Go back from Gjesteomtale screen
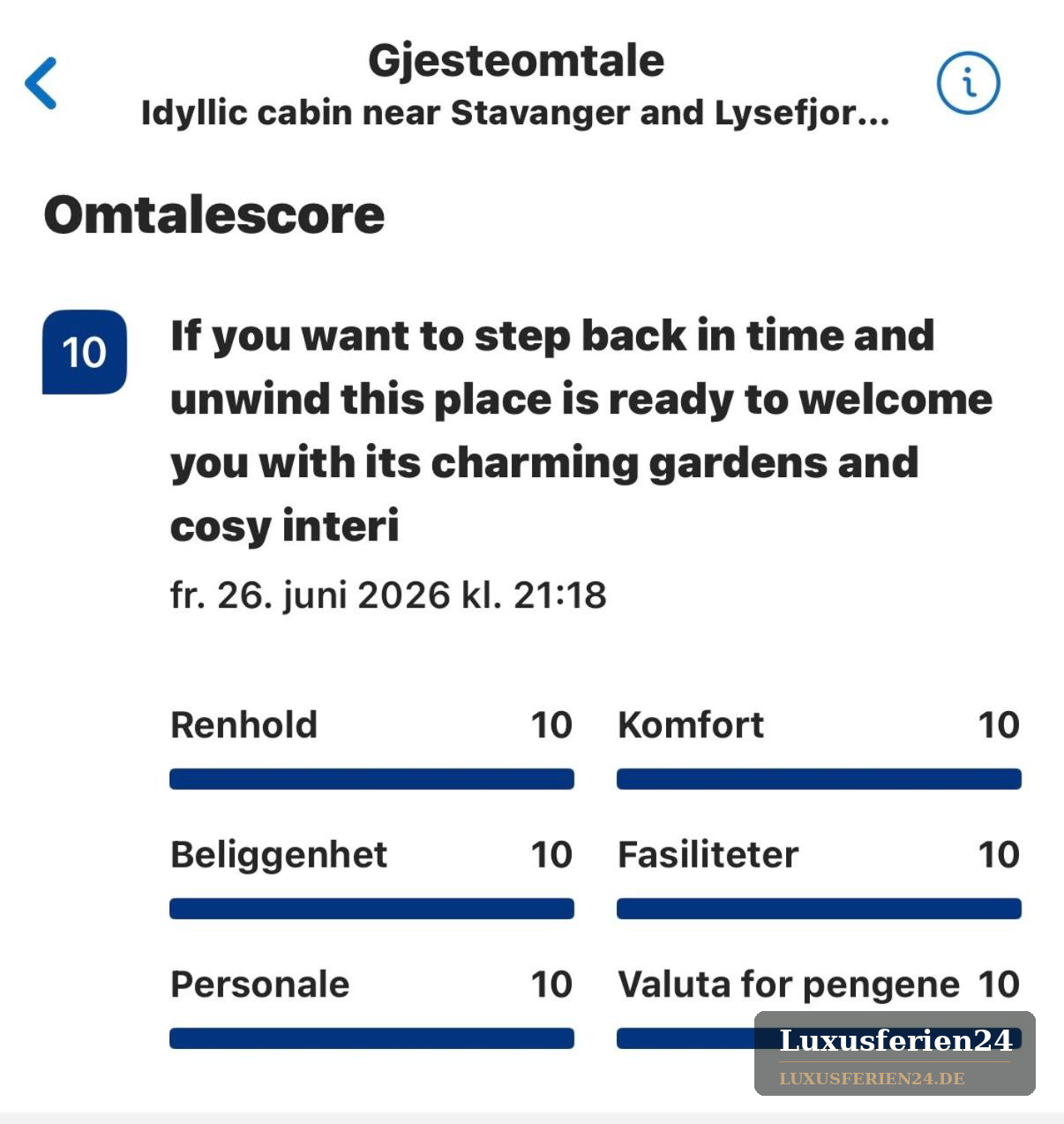1064x1124 pixels. pos(41,83)
